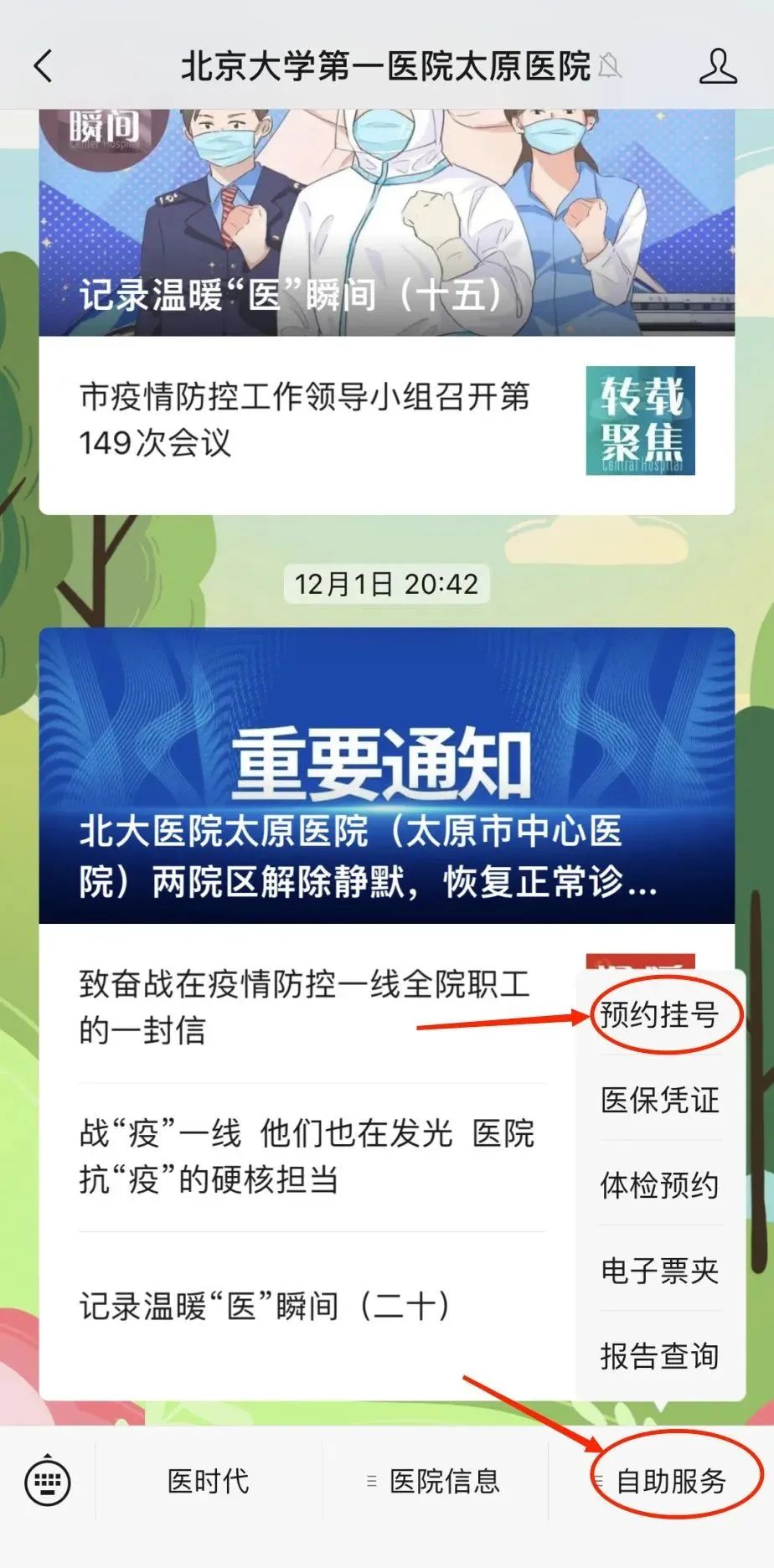
Task: Open the 医时代 bottom menu
Action: pos(209,1482)
